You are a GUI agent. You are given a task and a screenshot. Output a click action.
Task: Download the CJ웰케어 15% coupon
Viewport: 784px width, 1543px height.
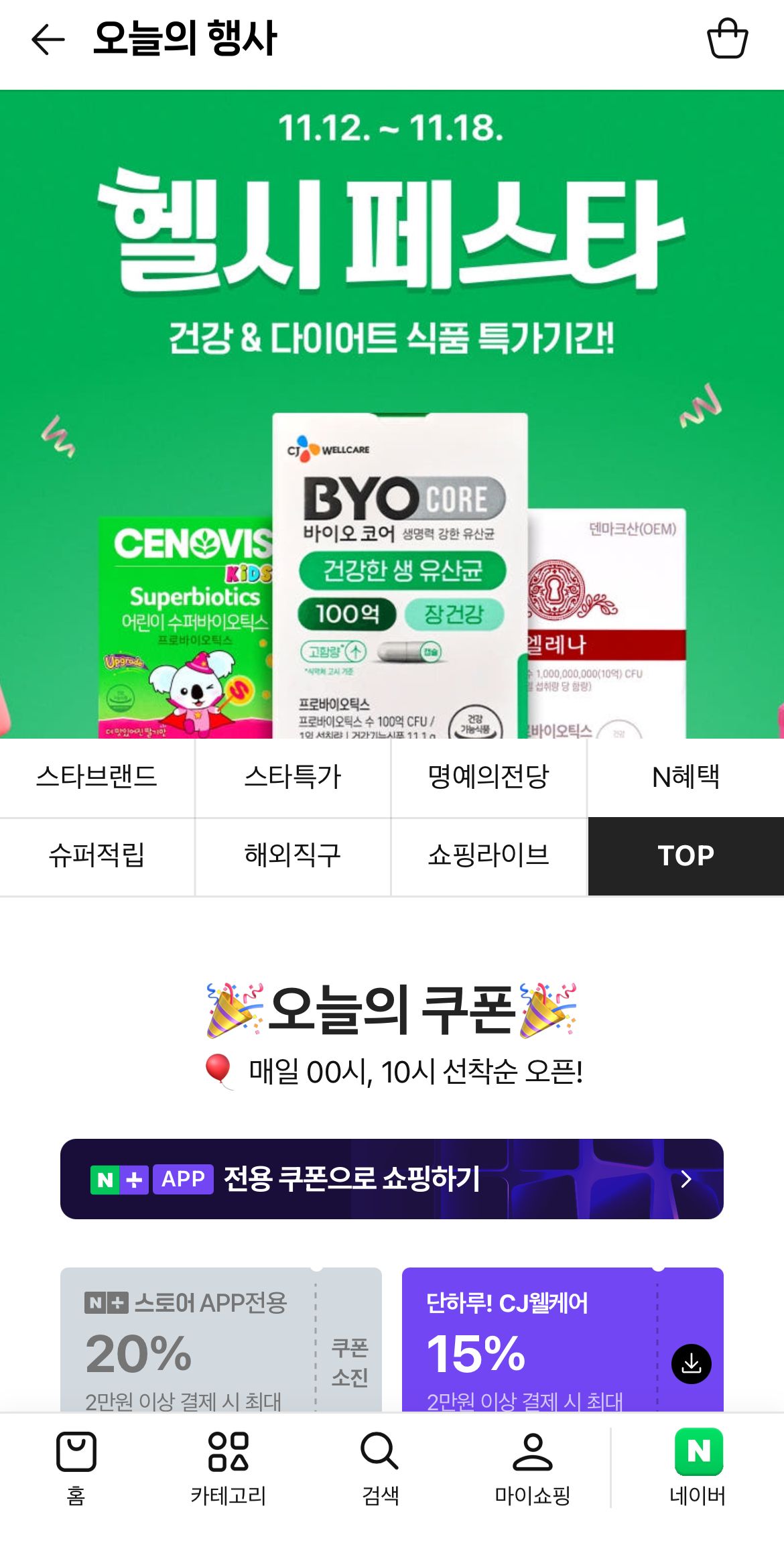point(691,1363)
